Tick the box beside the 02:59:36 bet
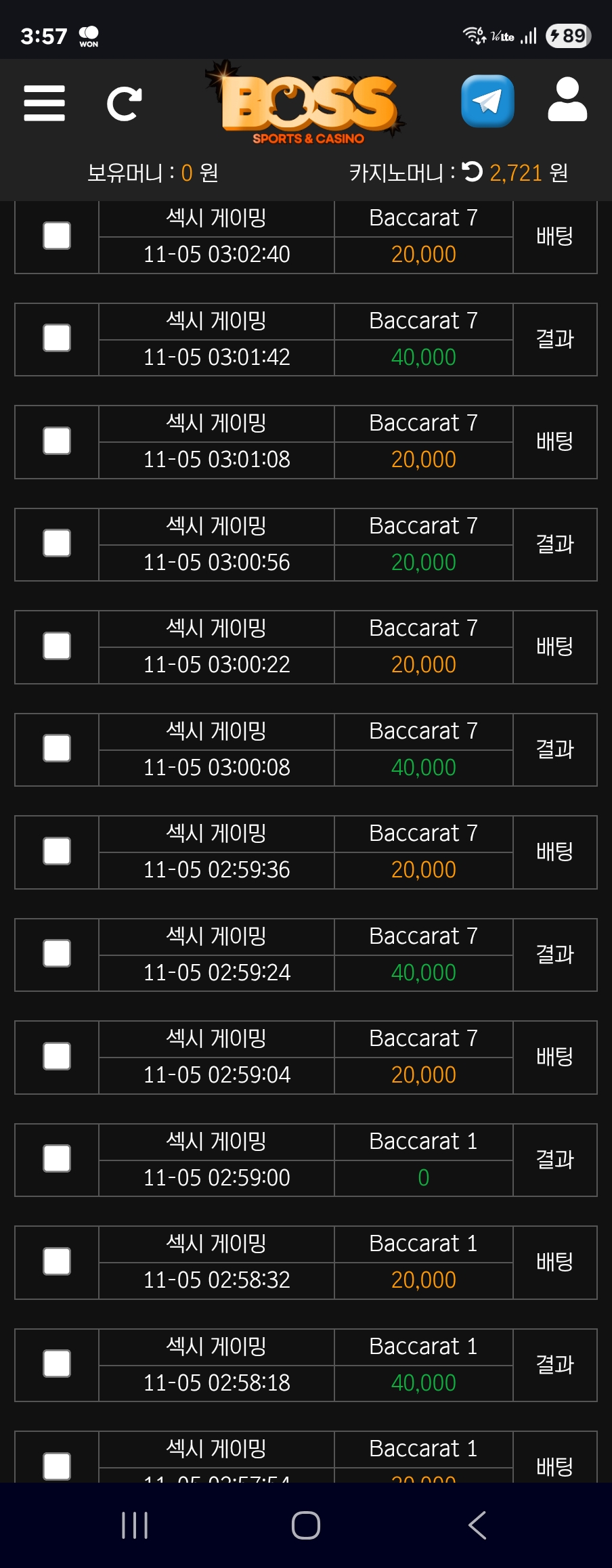 pyautogui.click(x=57, y=851)
